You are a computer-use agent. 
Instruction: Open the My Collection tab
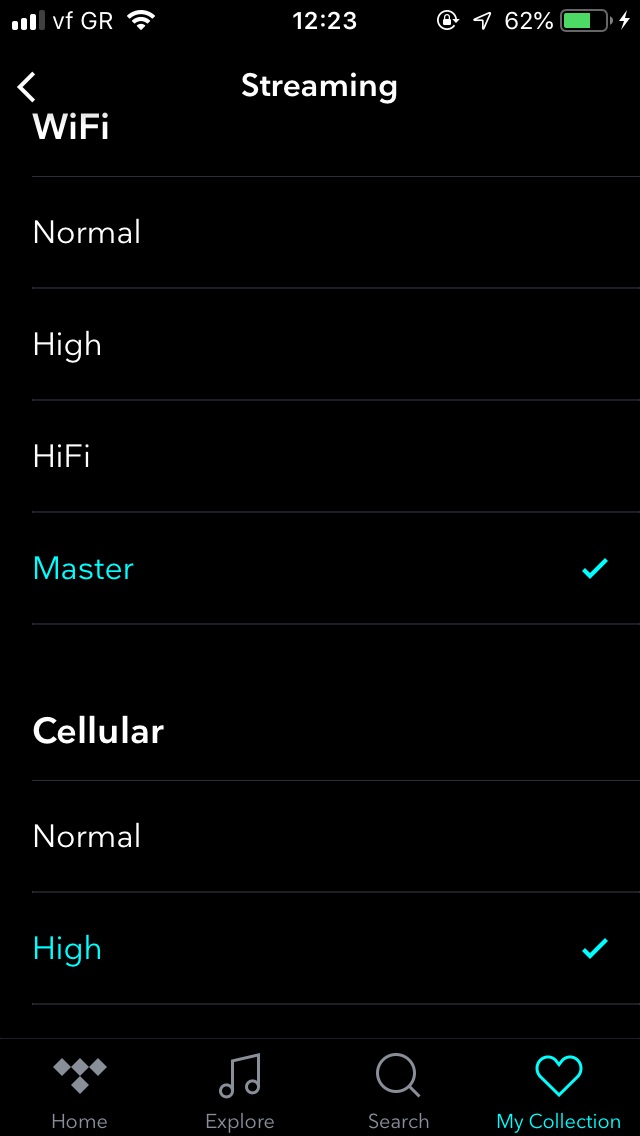point(558,1092)
